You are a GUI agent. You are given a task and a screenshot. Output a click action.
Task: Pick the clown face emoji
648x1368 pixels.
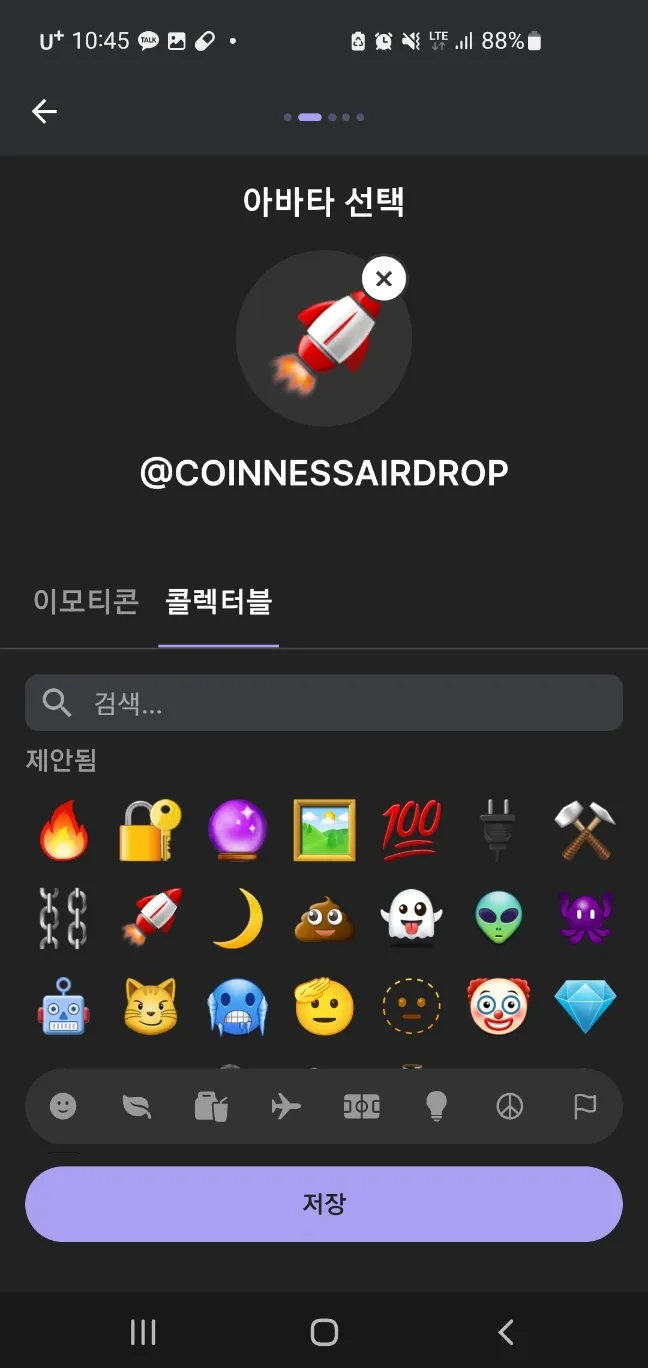pos(498,1006)
